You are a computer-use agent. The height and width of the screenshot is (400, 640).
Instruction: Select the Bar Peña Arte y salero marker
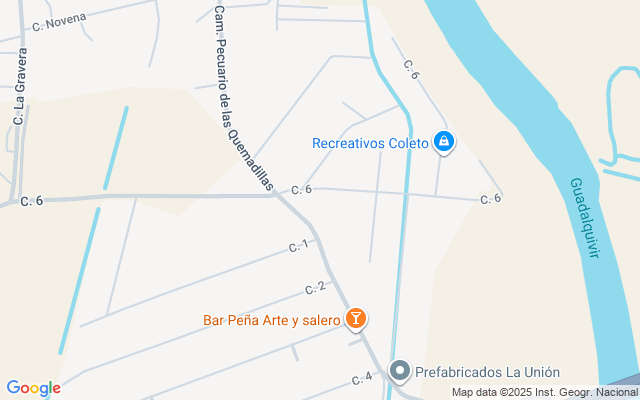pyautogui.click(x=356, y=319)
